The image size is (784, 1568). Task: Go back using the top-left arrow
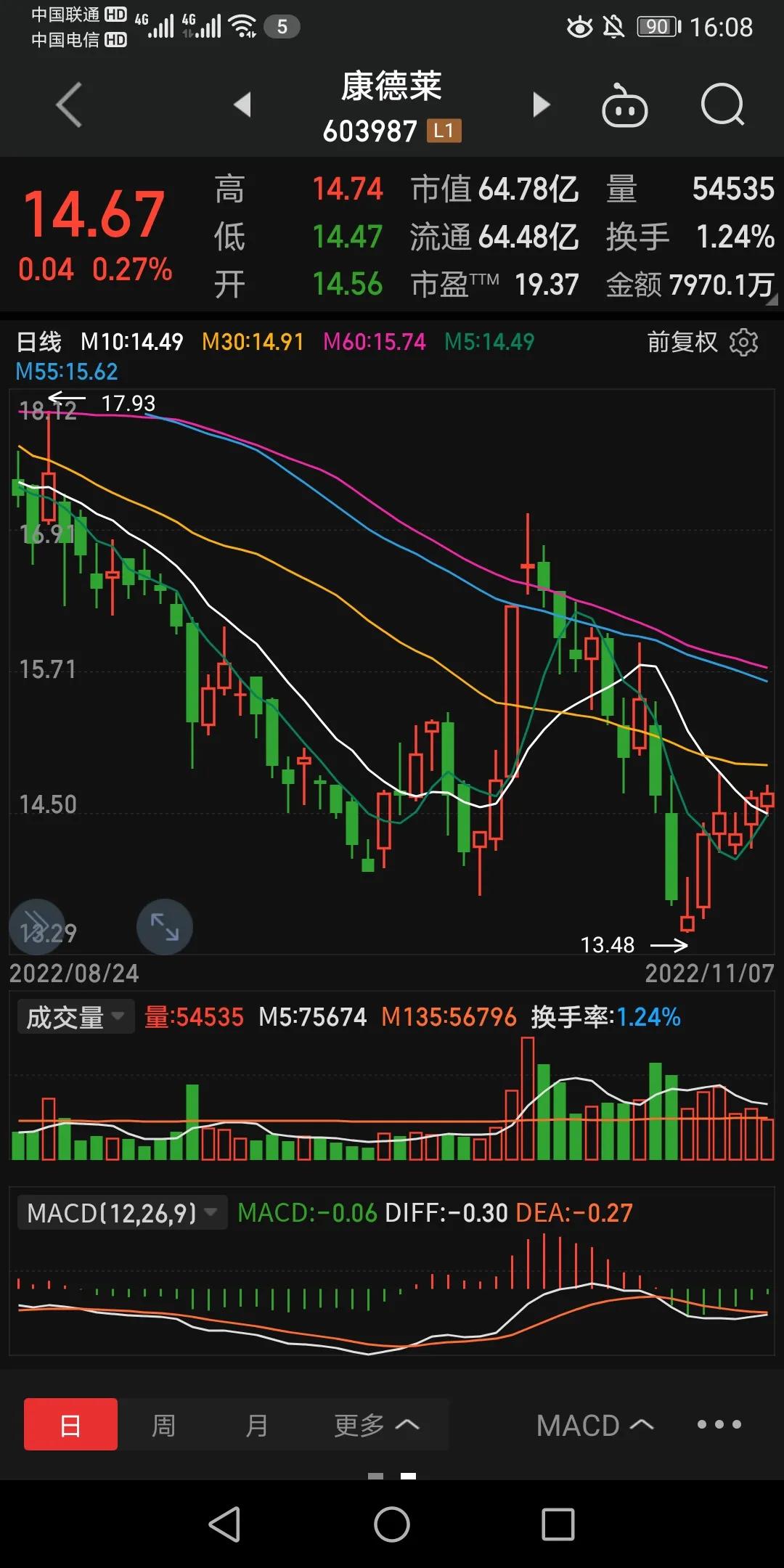70,105
